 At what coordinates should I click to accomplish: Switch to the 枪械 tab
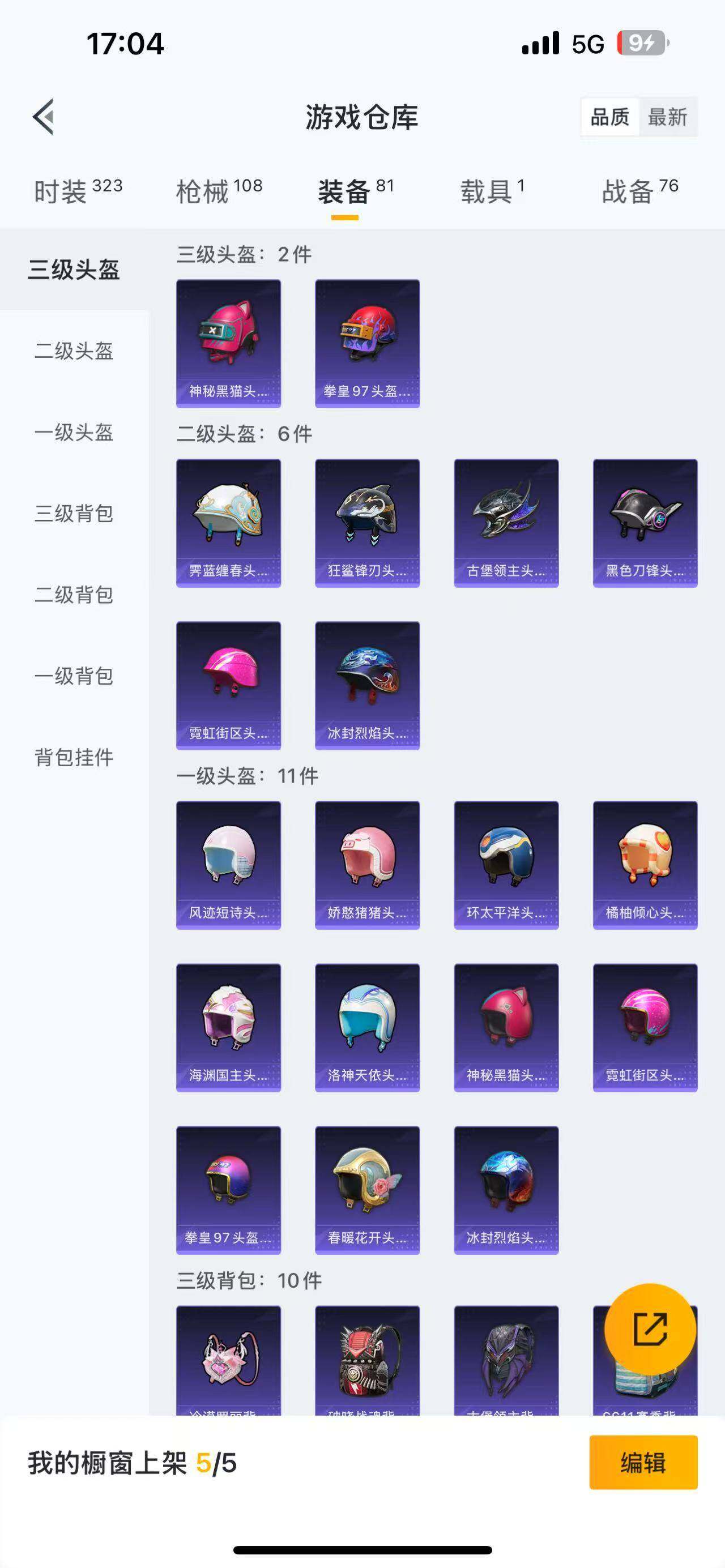(x=219, y=191)
